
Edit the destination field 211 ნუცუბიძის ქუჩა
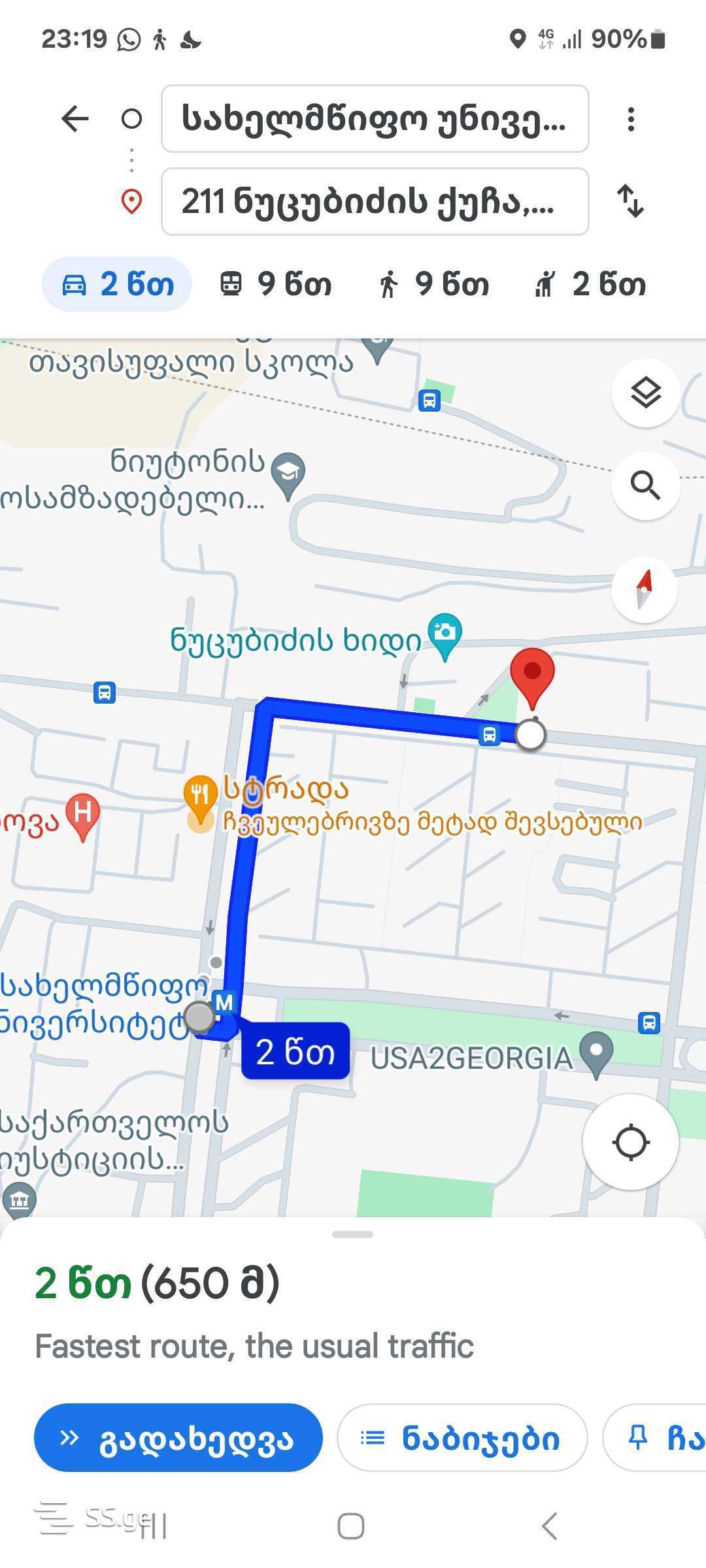[375, 201]
